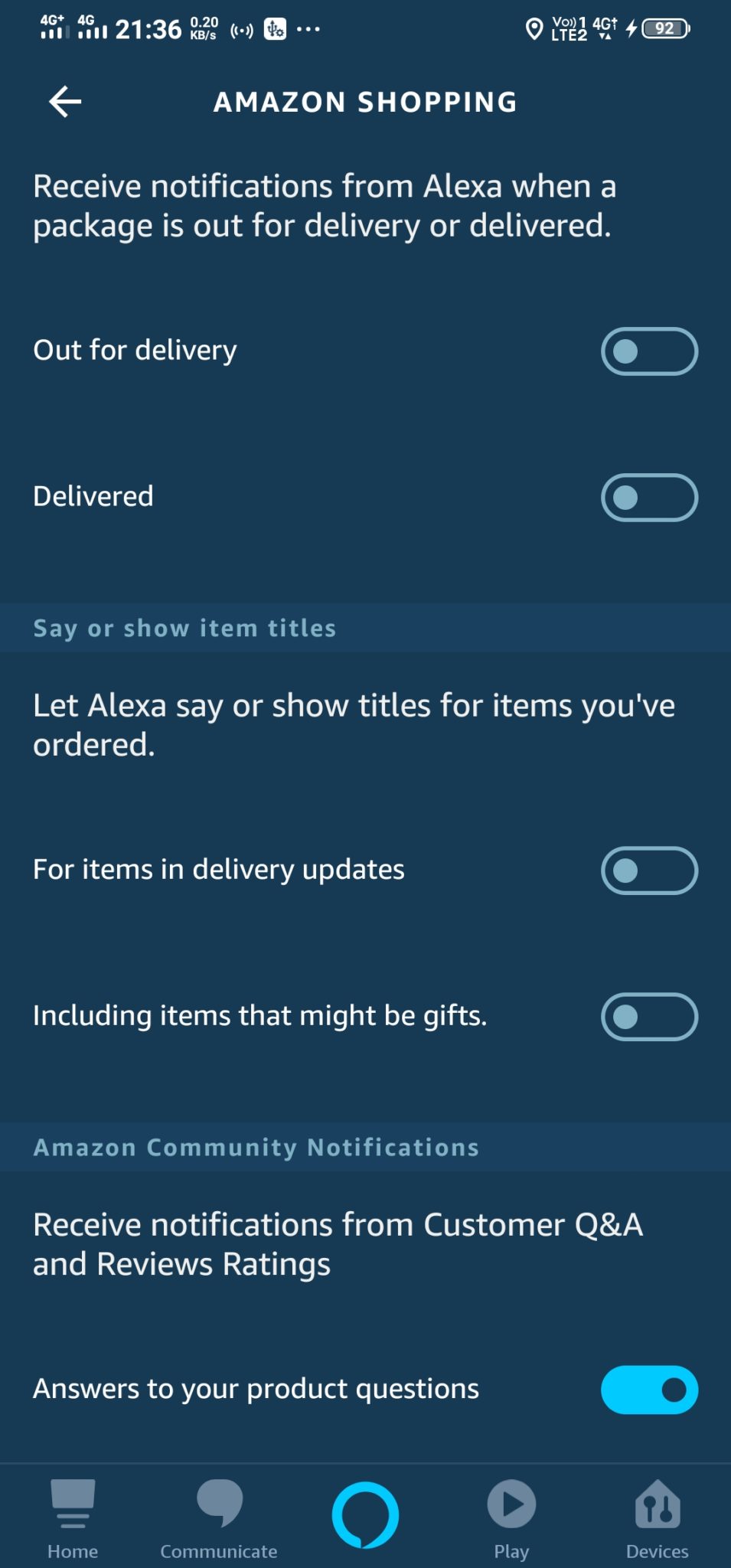Enable Out for delivery notifications

click(x=649, y=351)
